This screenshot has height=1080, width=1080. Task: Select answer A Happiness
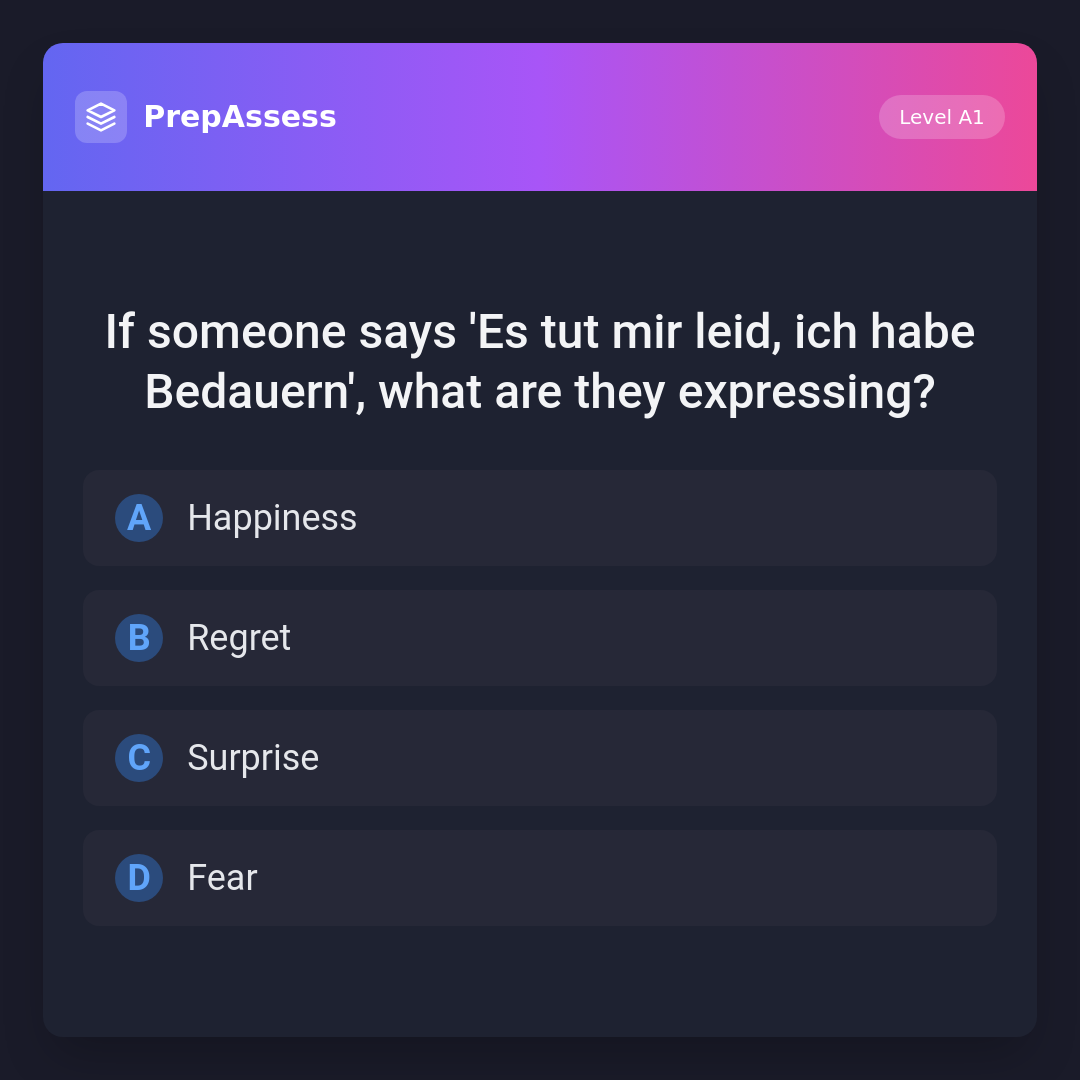click(x=539, y=518)
